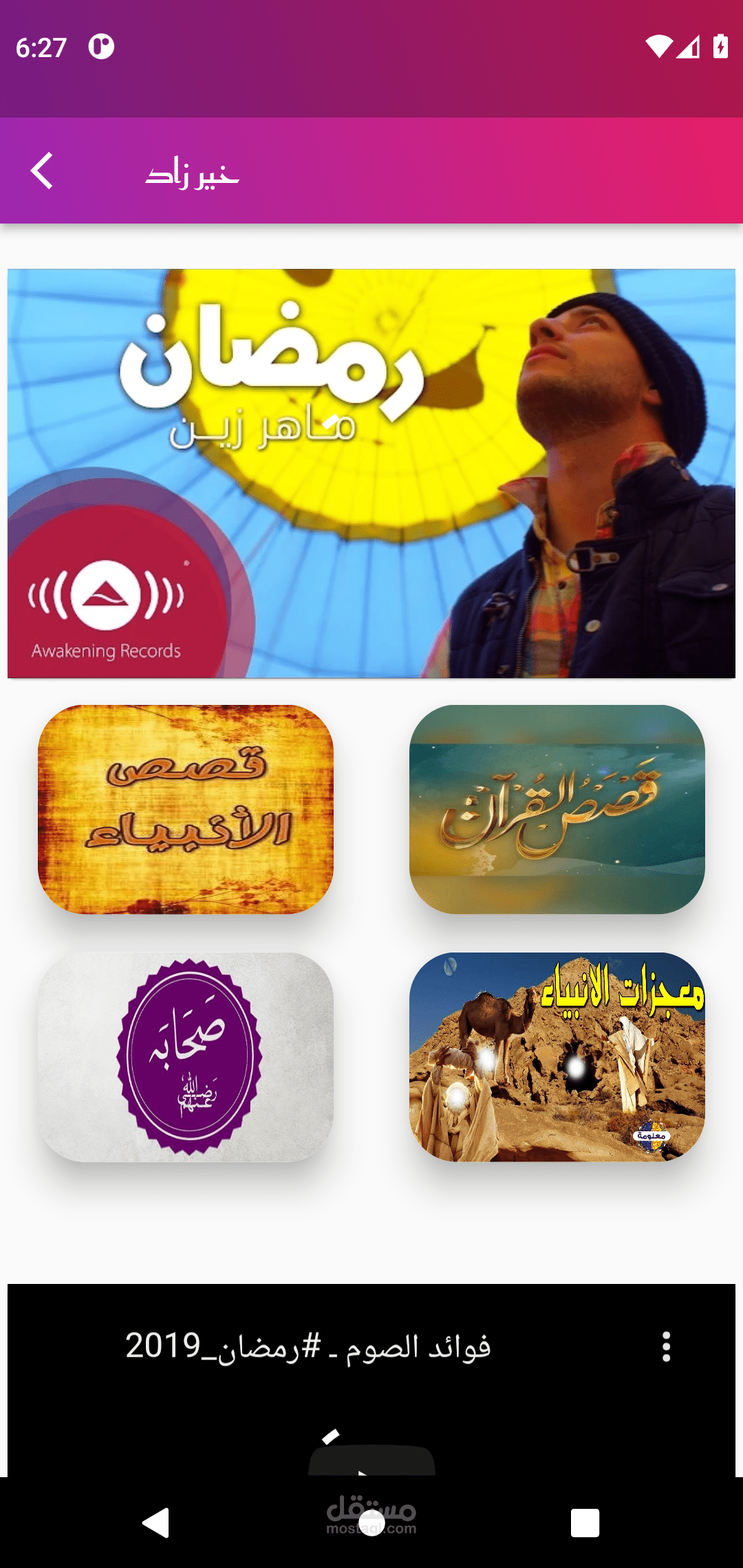
Task: Open recent apps from navigation bar
Action: click(x=585, y=1523)
